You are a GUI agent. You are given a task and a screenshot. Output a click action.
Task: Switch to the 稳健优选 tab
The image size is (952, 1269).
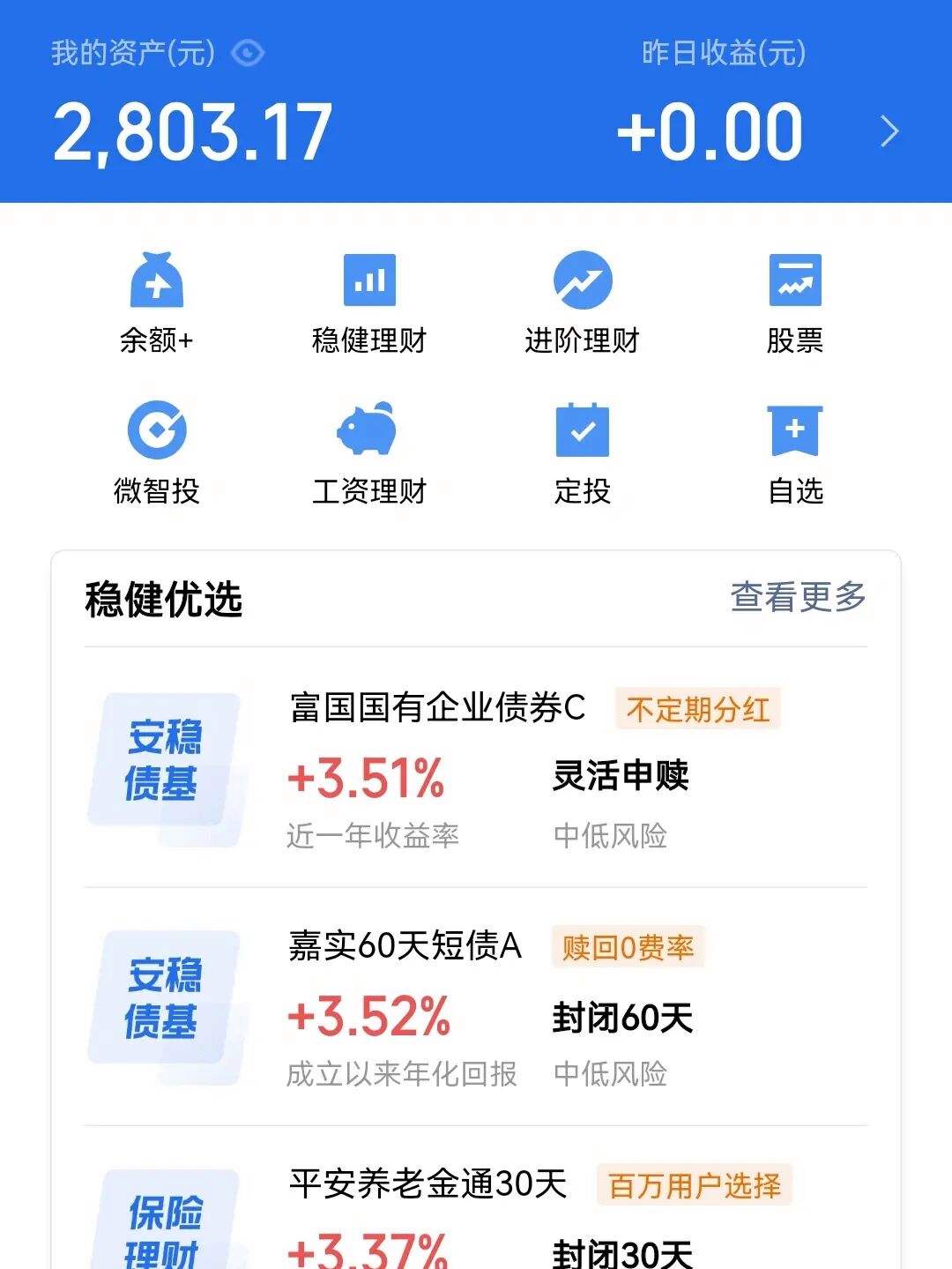point(163,599)
